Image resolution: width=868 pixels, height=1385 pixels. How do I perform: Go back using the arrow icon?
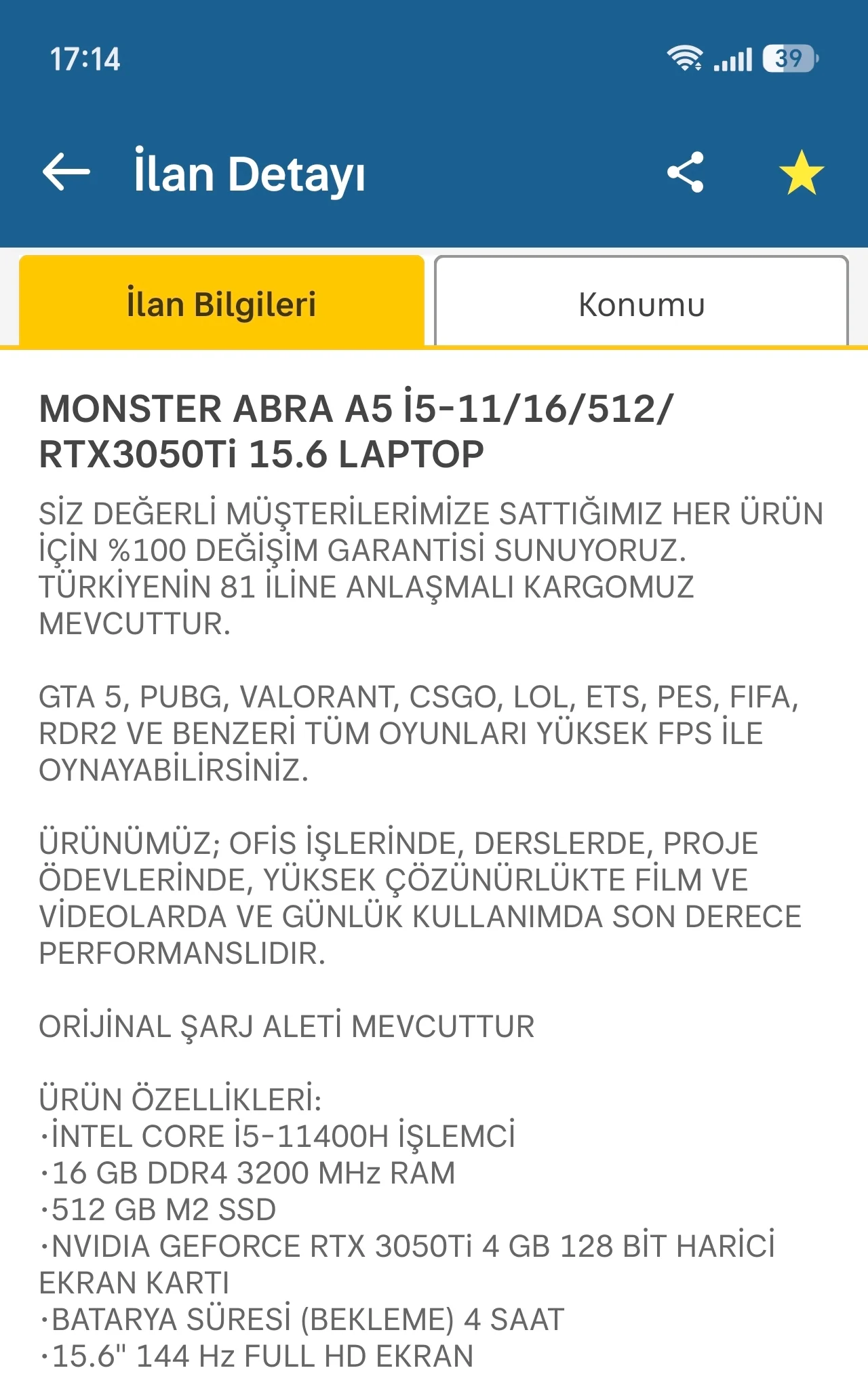click(x=66, y=172)
